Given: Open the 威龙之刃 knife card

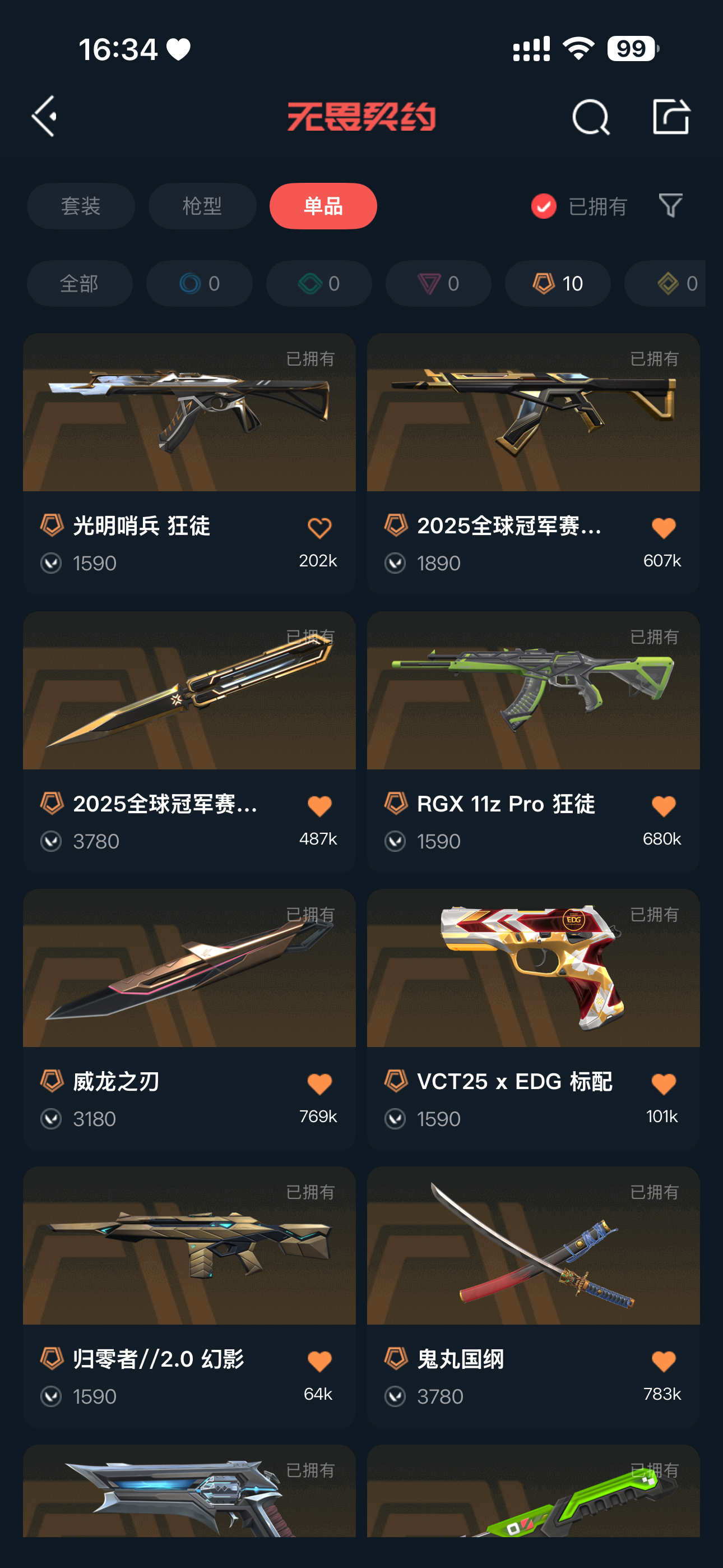Looking at the screenshot, I should [189, 1019].
